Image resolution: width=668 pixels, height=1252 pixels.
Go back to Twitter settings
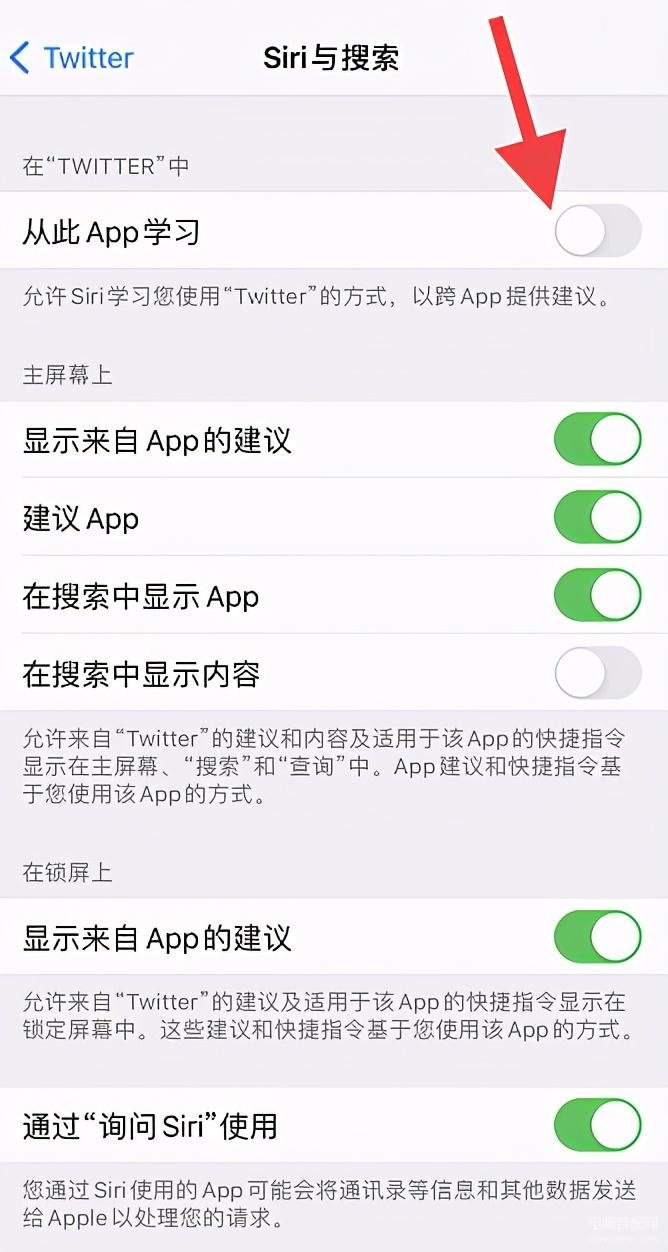pyautogui.click(x=71, y=57)
